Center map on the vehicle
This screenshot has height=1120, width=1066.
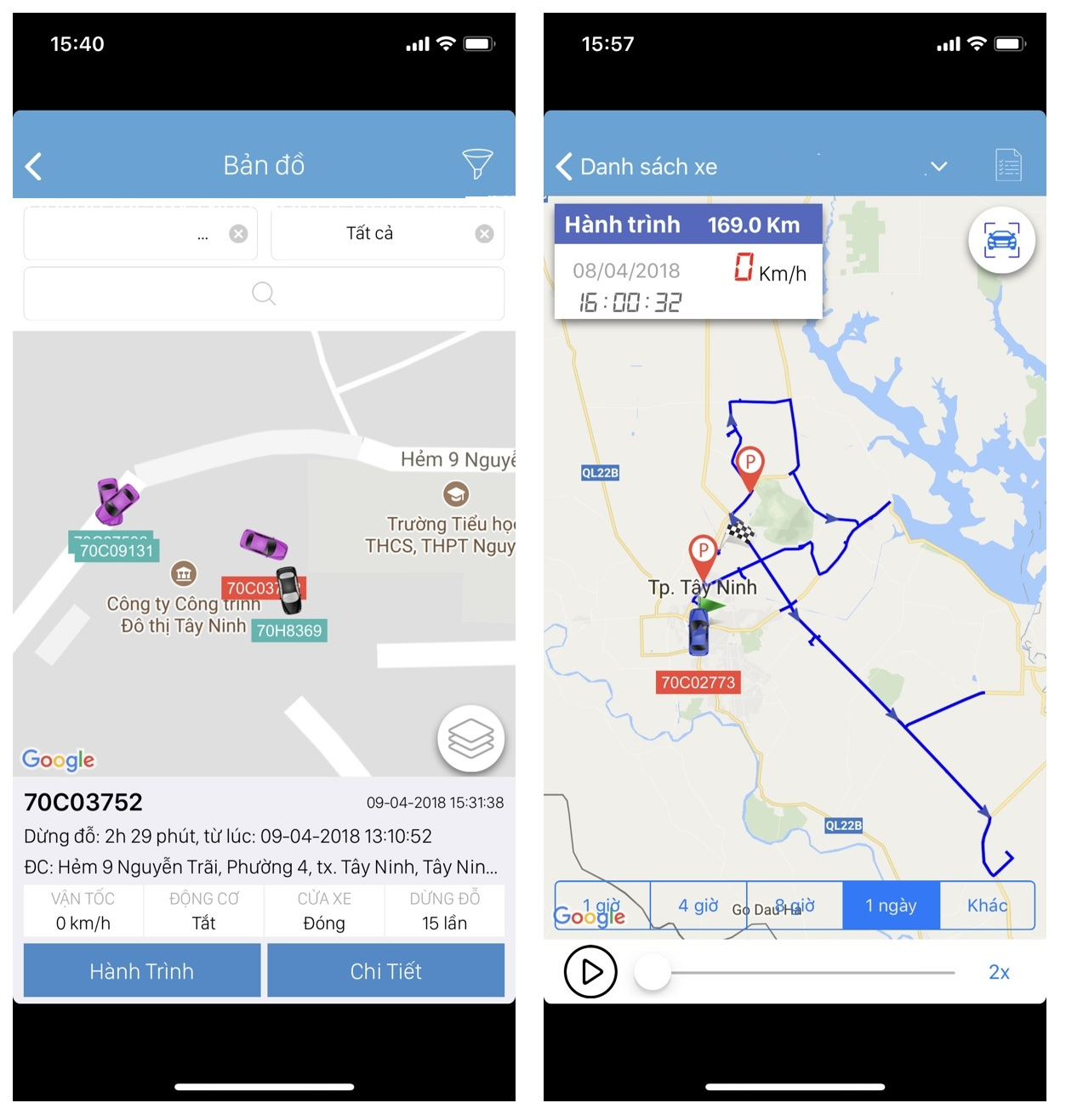[x=1001, y=241]
